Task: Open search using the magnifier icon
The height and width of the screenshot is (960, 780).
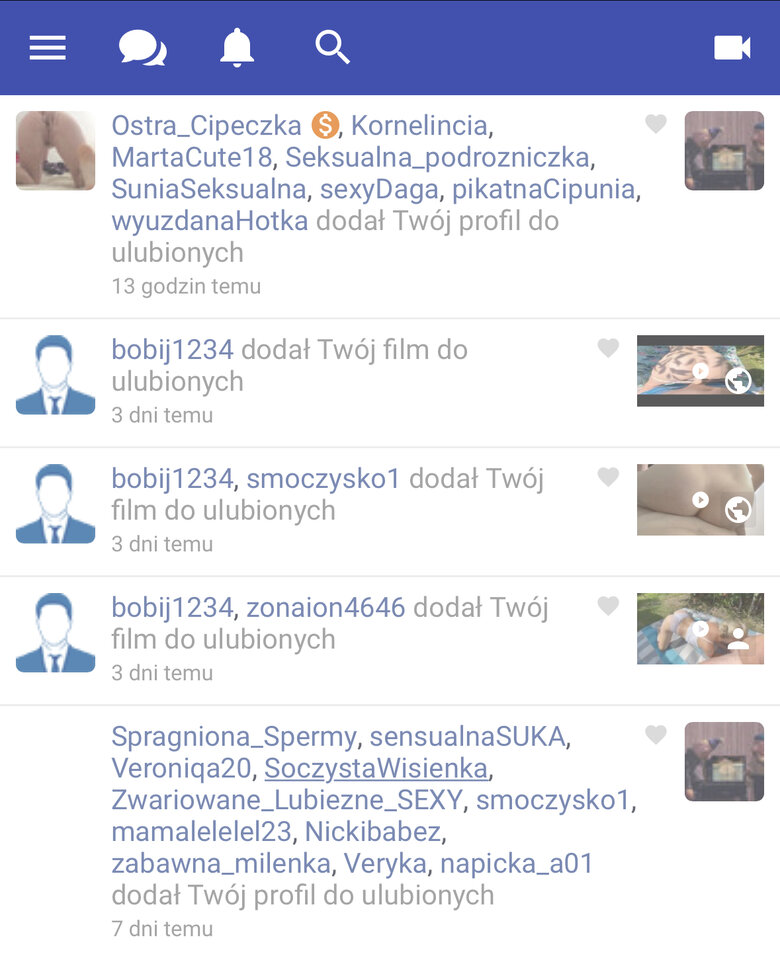Action: pyautogui.click(x=331, y=47)
